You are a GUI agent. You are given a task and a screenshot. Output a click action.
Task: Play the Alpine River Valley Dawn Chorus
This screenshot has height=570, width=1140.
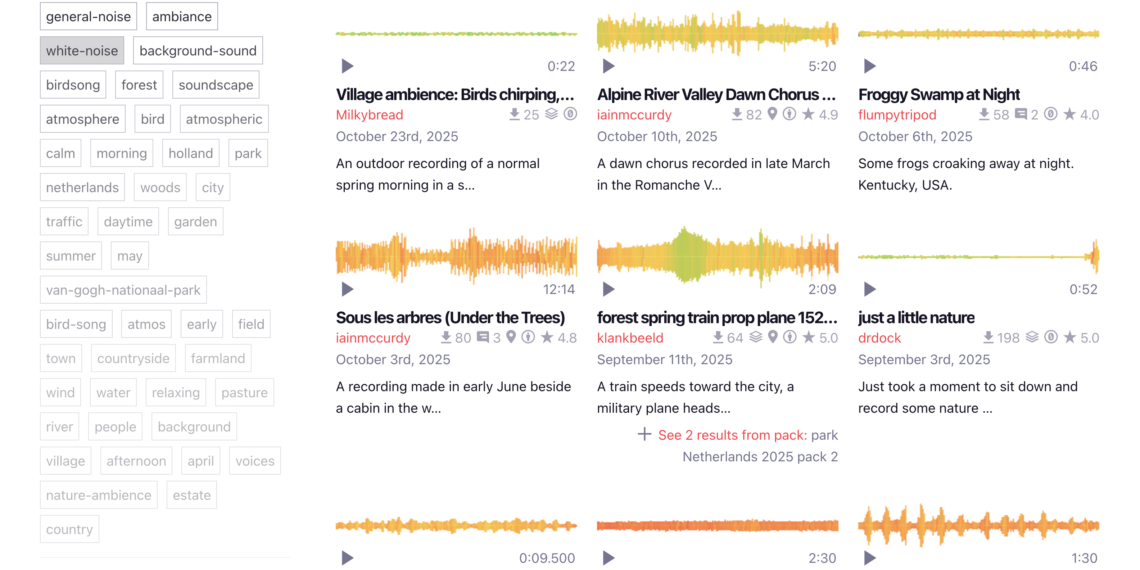[x=608, y=66]
